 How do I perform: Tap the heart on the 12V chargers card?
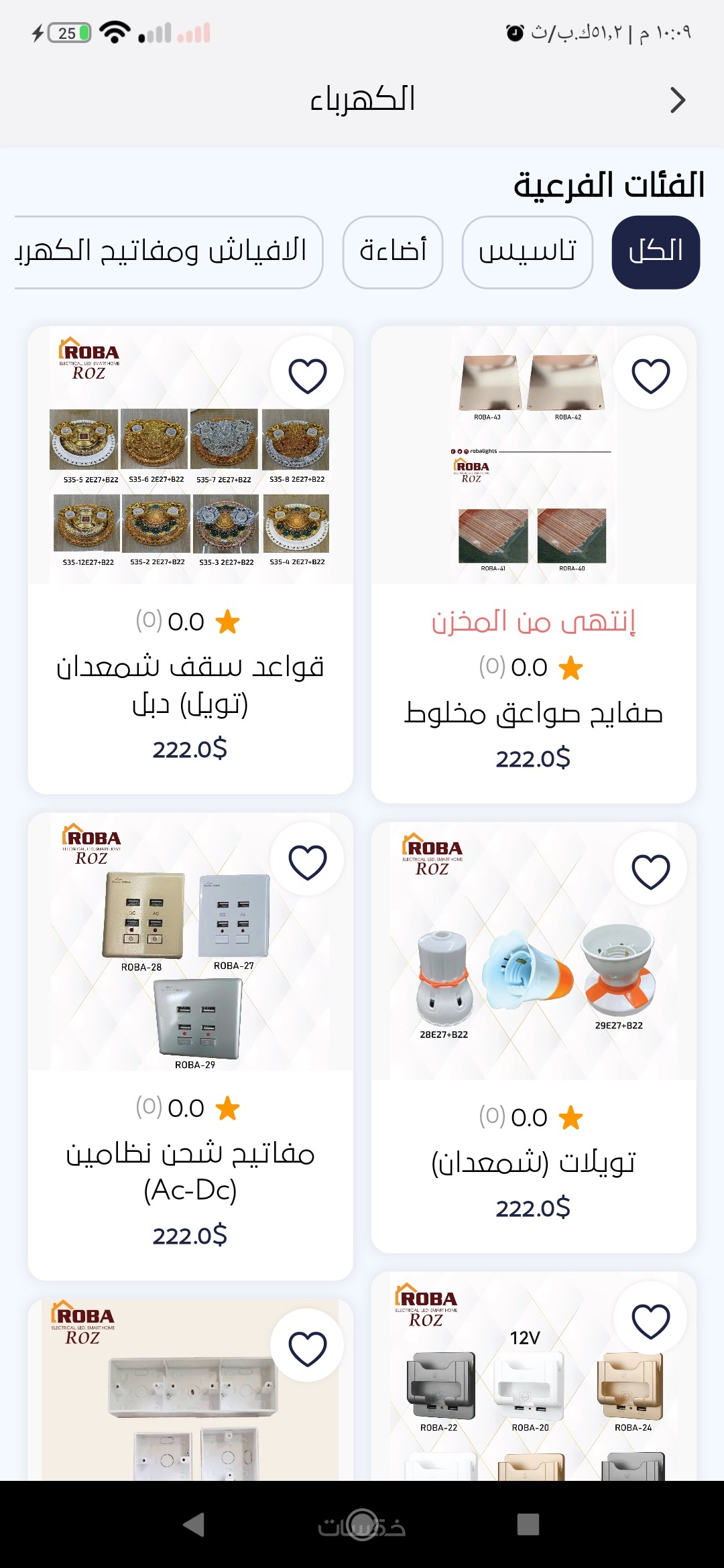650,1321
